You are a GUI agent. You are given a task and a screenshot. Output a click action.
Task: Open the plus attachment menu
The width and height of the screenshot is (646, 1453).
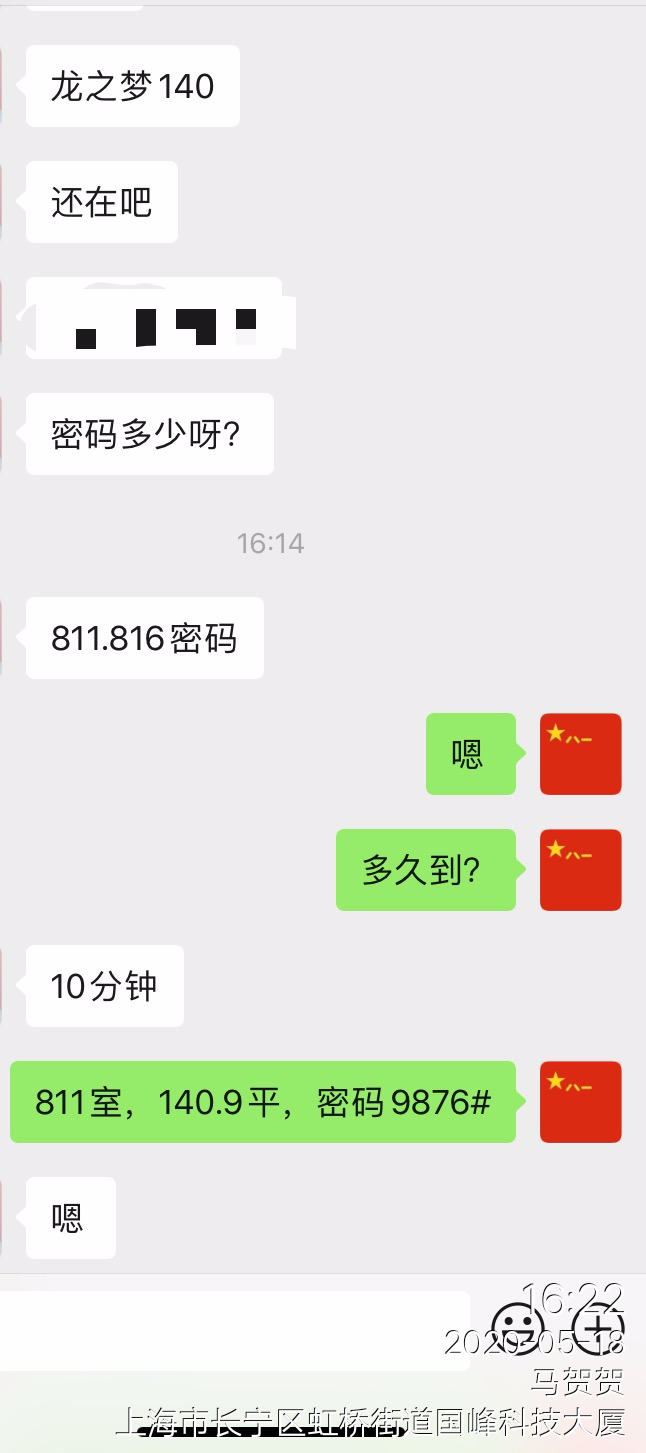click(603, 1328)
